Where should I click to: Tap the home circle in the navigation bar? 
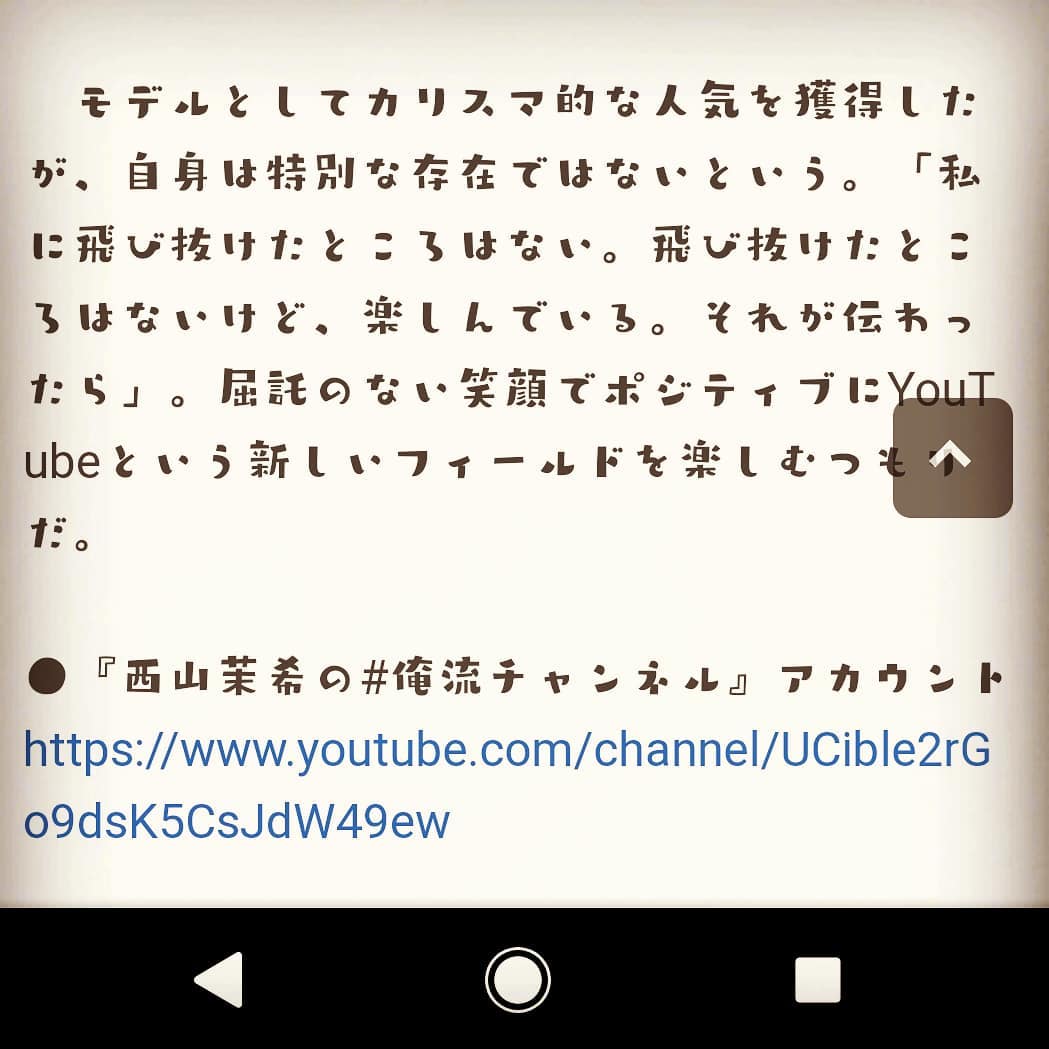[518, 980]
